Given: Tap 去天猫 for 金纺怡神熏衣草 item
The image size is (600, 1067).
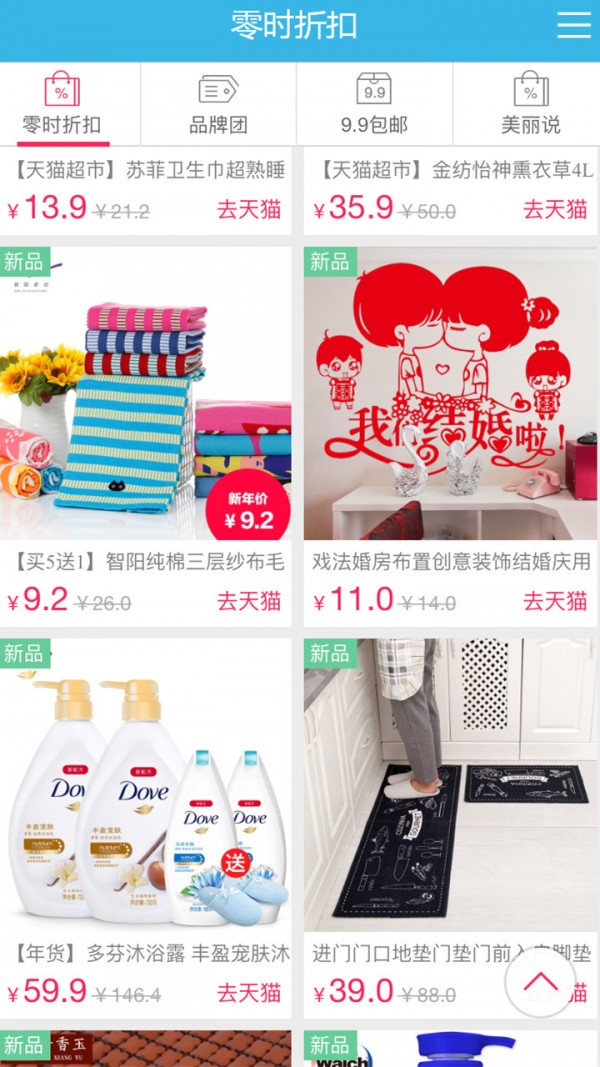Looking at the screenshot, I should 555,210.
